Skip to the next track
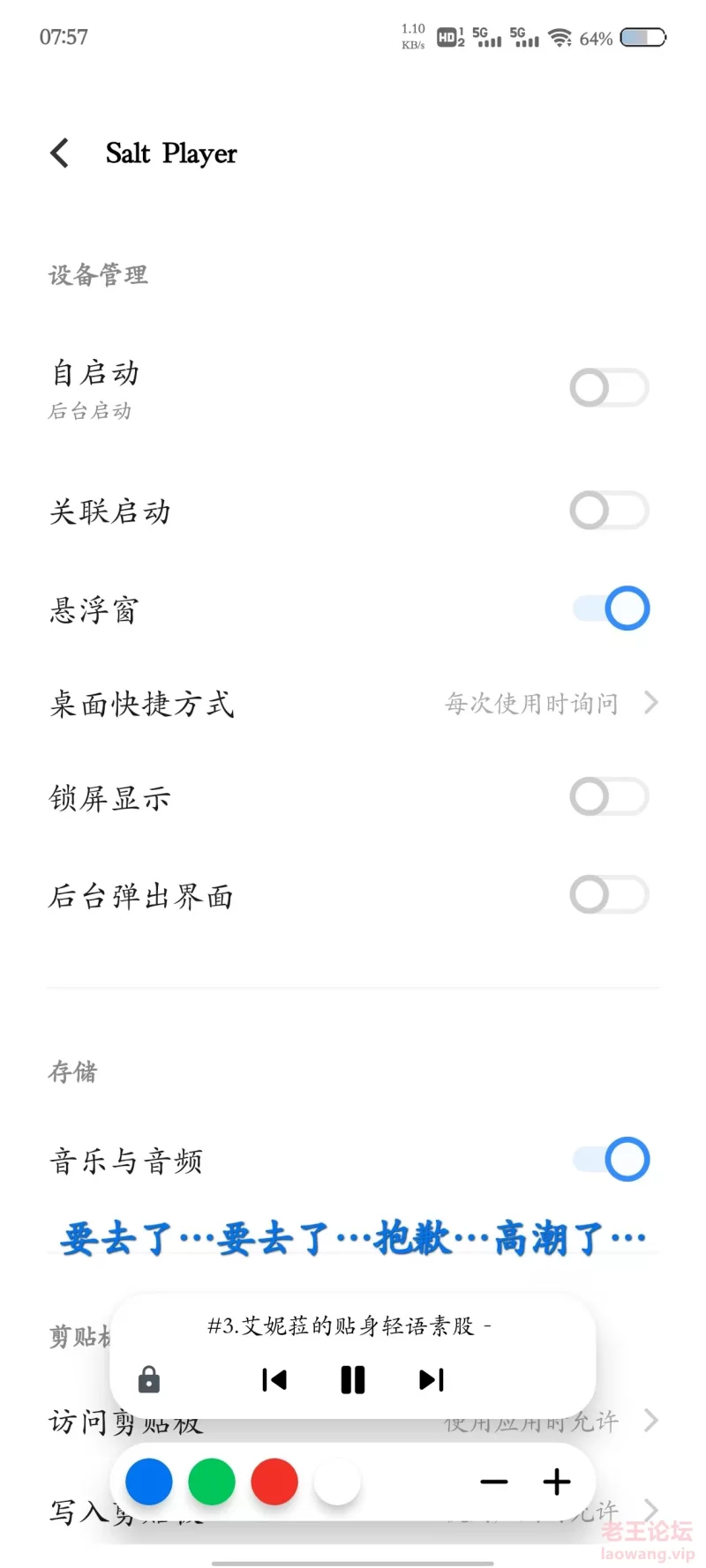This screenshot has width=706, height=1568. point(432,1379)
